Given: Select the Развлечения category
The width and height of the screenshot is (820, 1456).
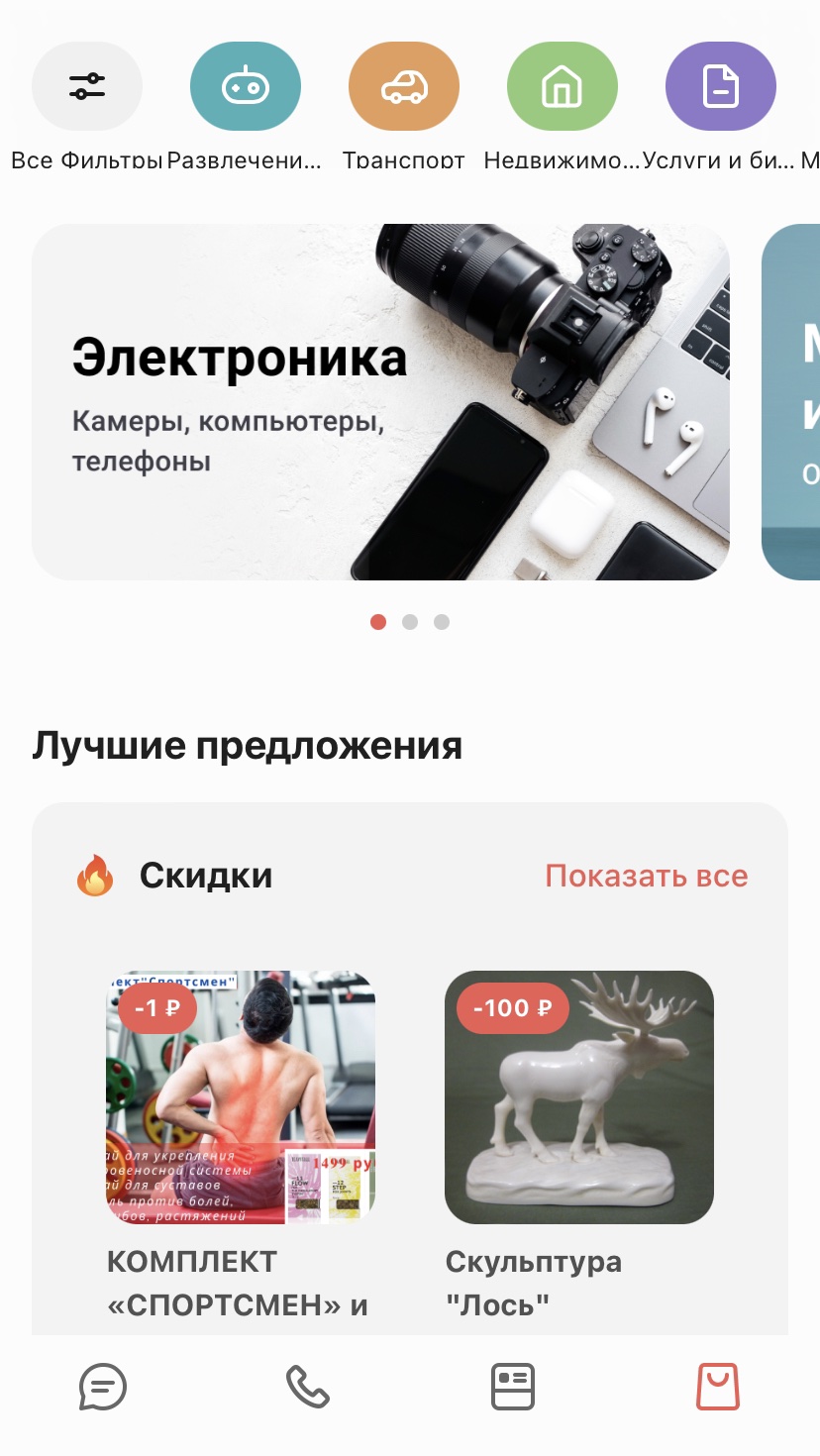Looking at the screenshot, I should pos(245,87).
